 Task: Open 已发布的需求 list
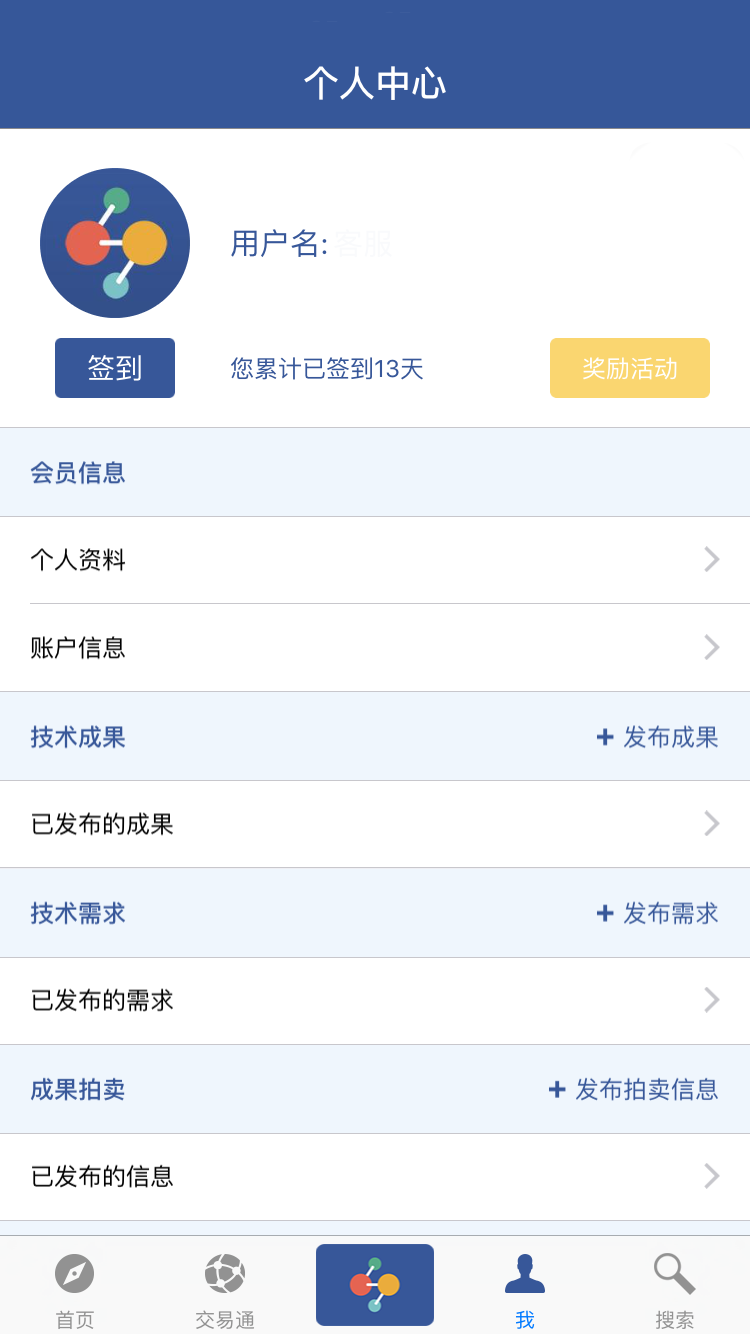coord(375,1000)
